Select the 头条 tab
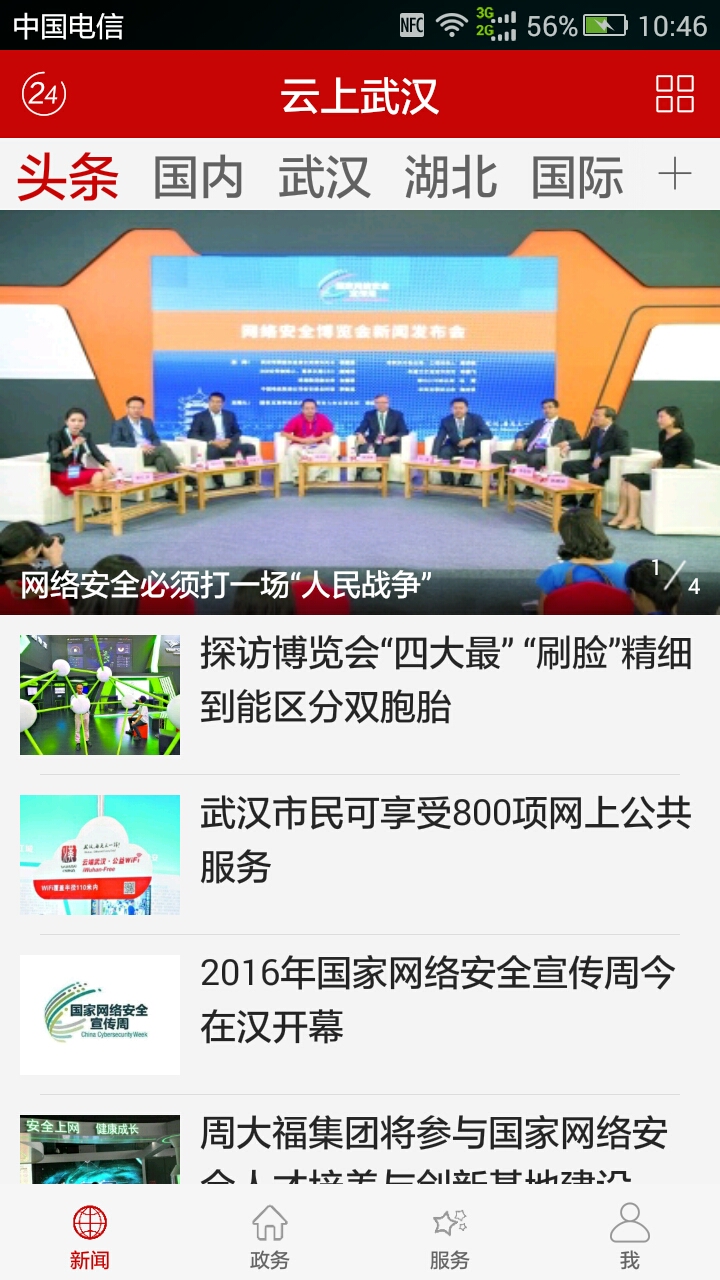 68,177
